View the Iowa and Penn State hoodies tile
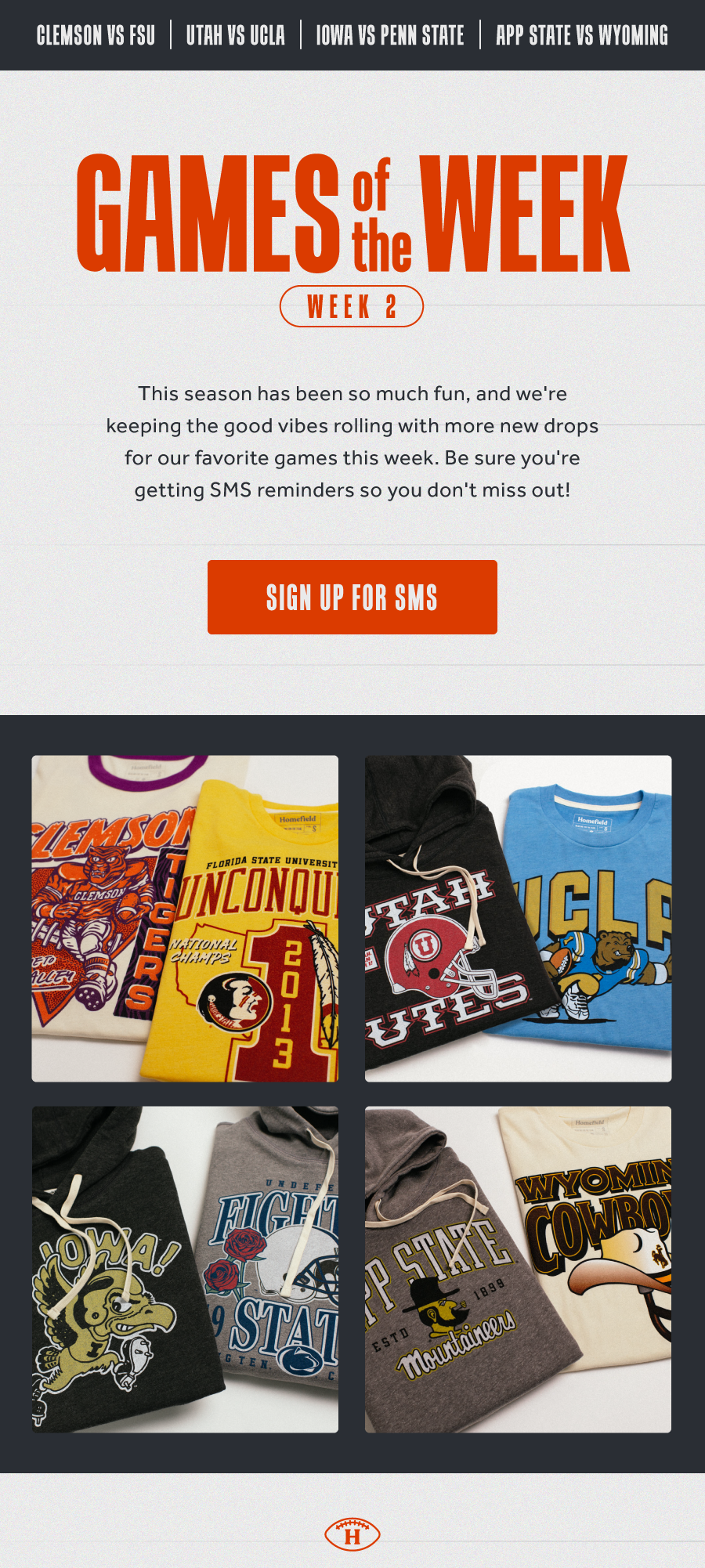The image size is (705, 1568). 185,1269
